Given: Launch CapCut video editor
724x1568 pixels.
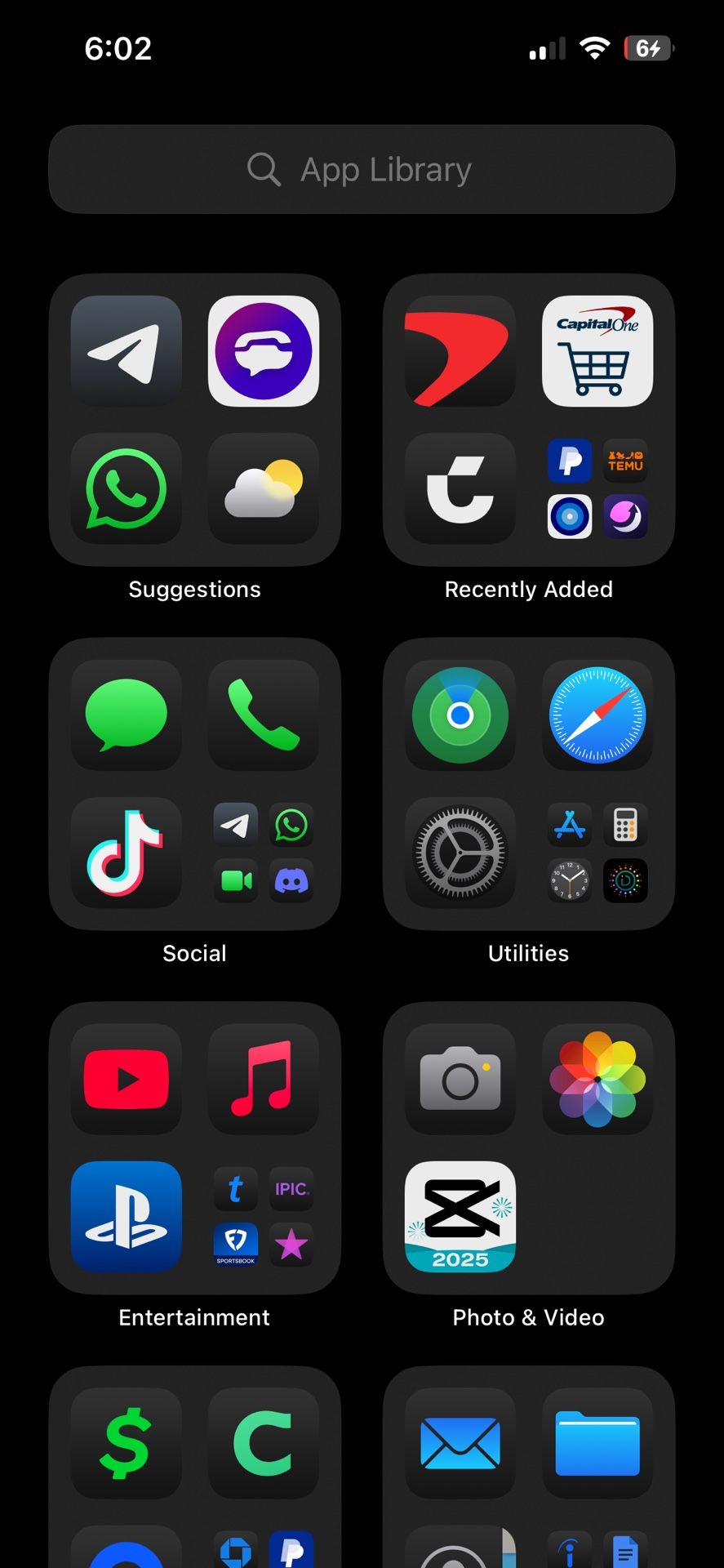Looking at the screenshot, I should click(460, 1216).
